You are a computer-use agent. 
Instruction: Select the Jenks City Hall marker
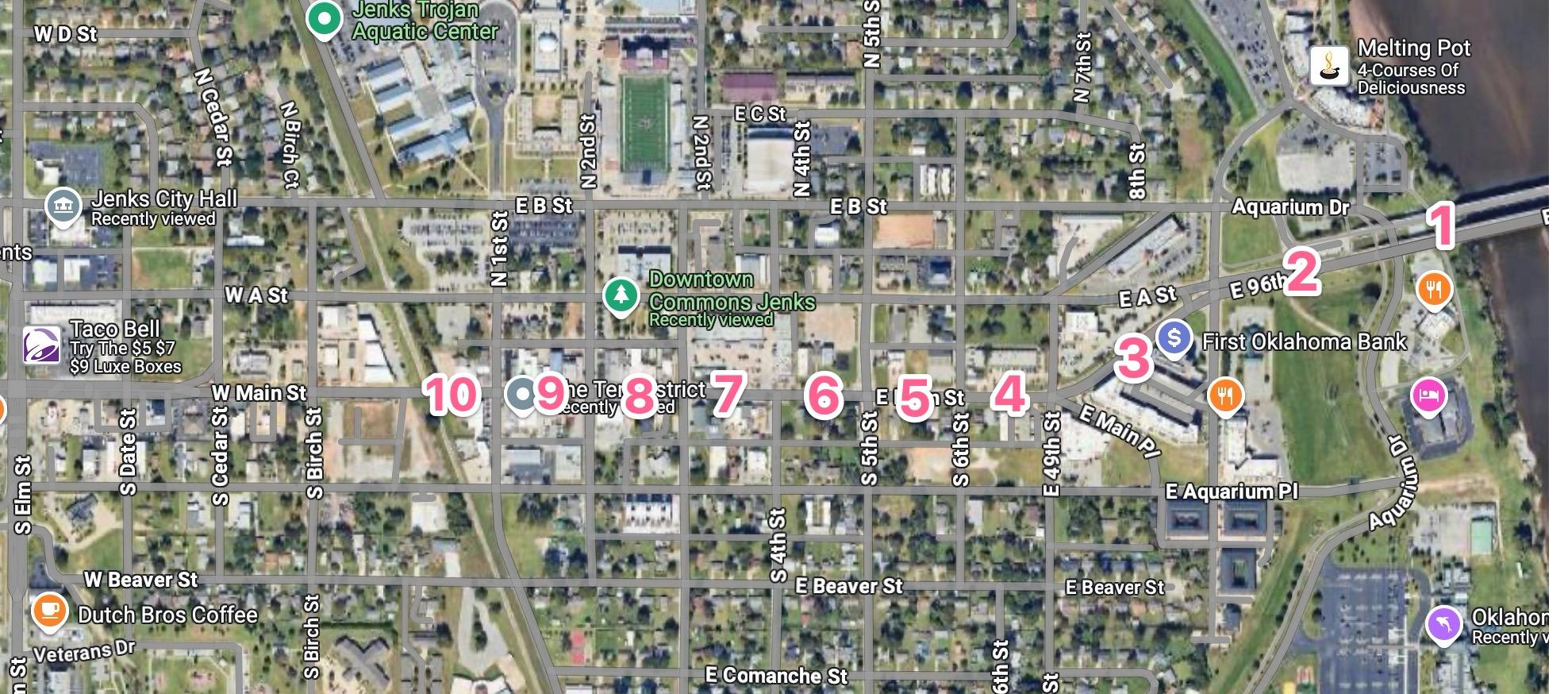(63, 206)
